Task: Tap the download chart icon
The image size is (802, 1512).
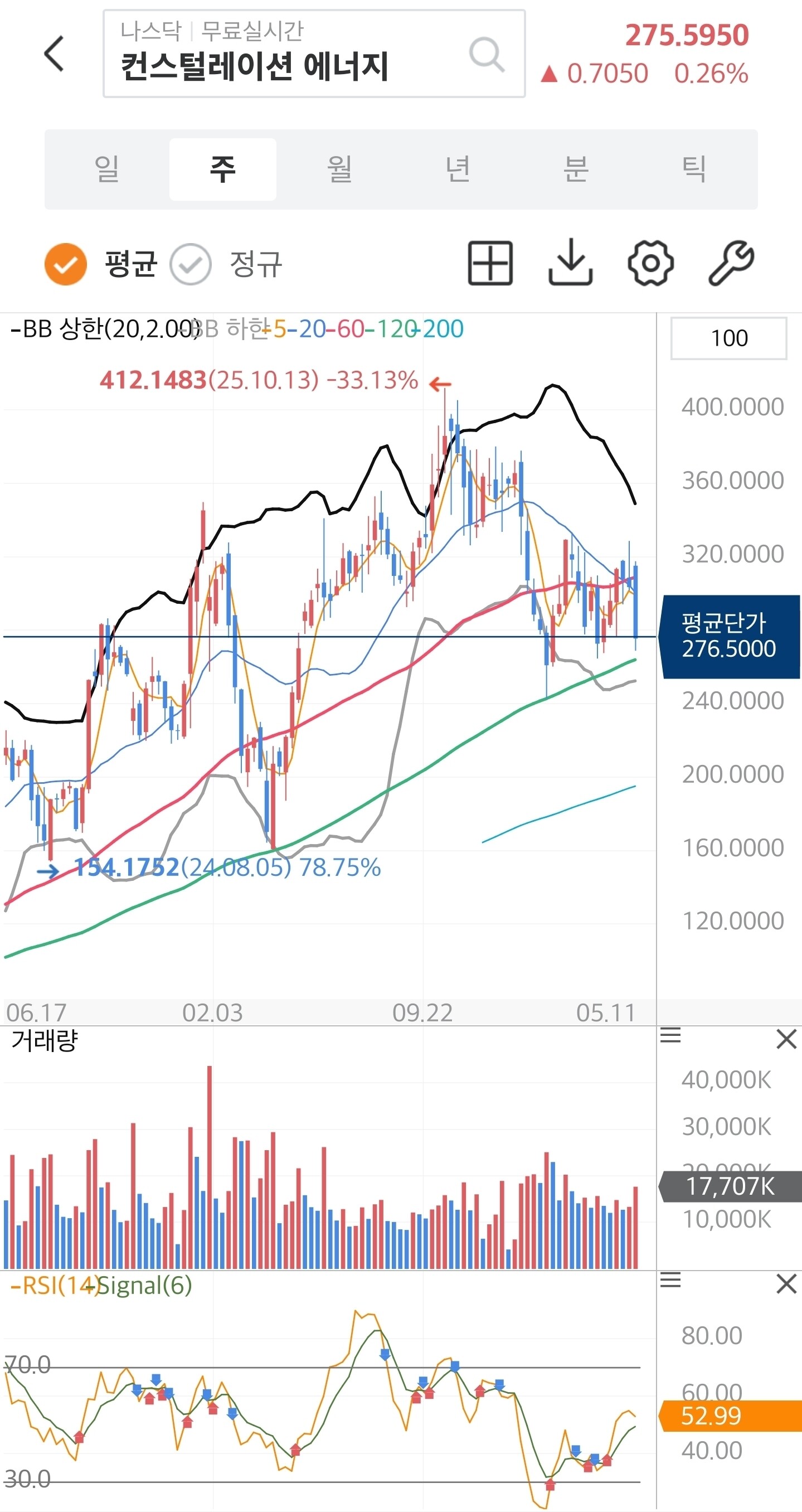Action: (x=570, y=263)
